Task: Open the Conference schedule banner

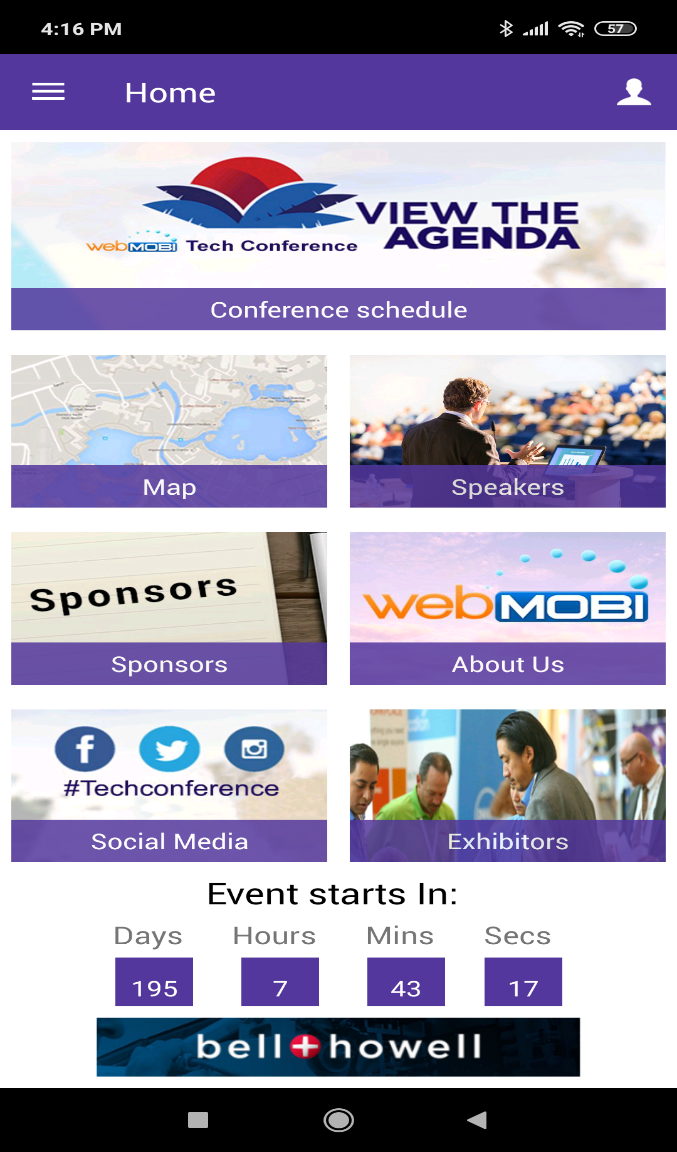Action: tap(338, 236)
